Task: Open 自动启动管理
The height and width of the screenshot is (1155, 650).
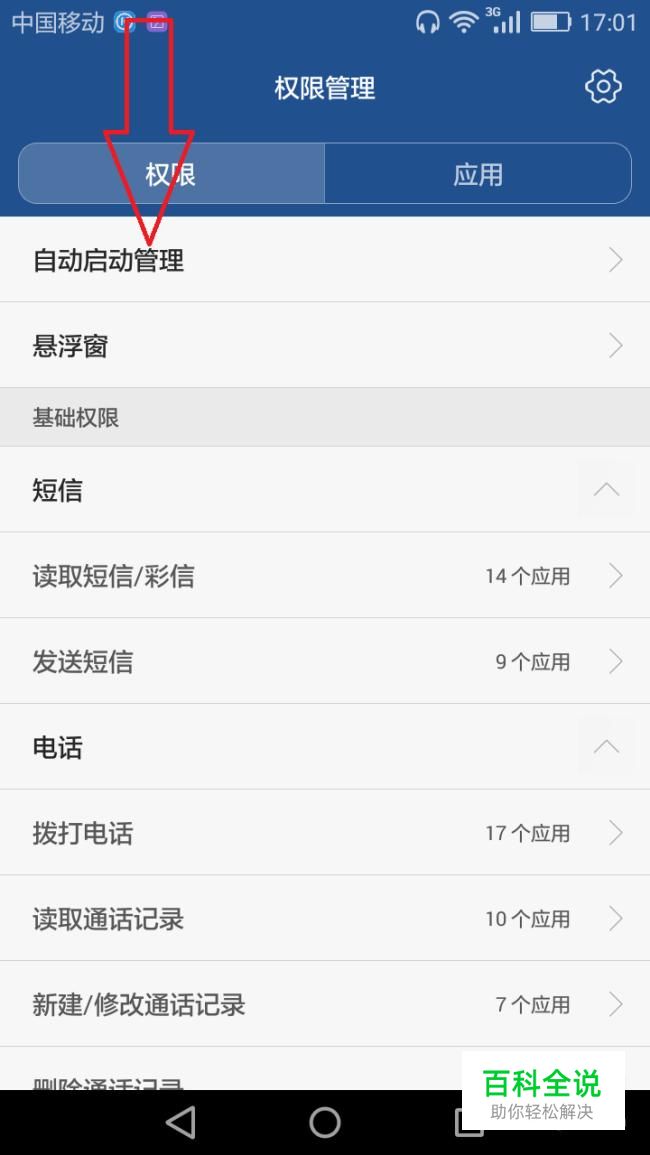Action: (x=325, y=260)
